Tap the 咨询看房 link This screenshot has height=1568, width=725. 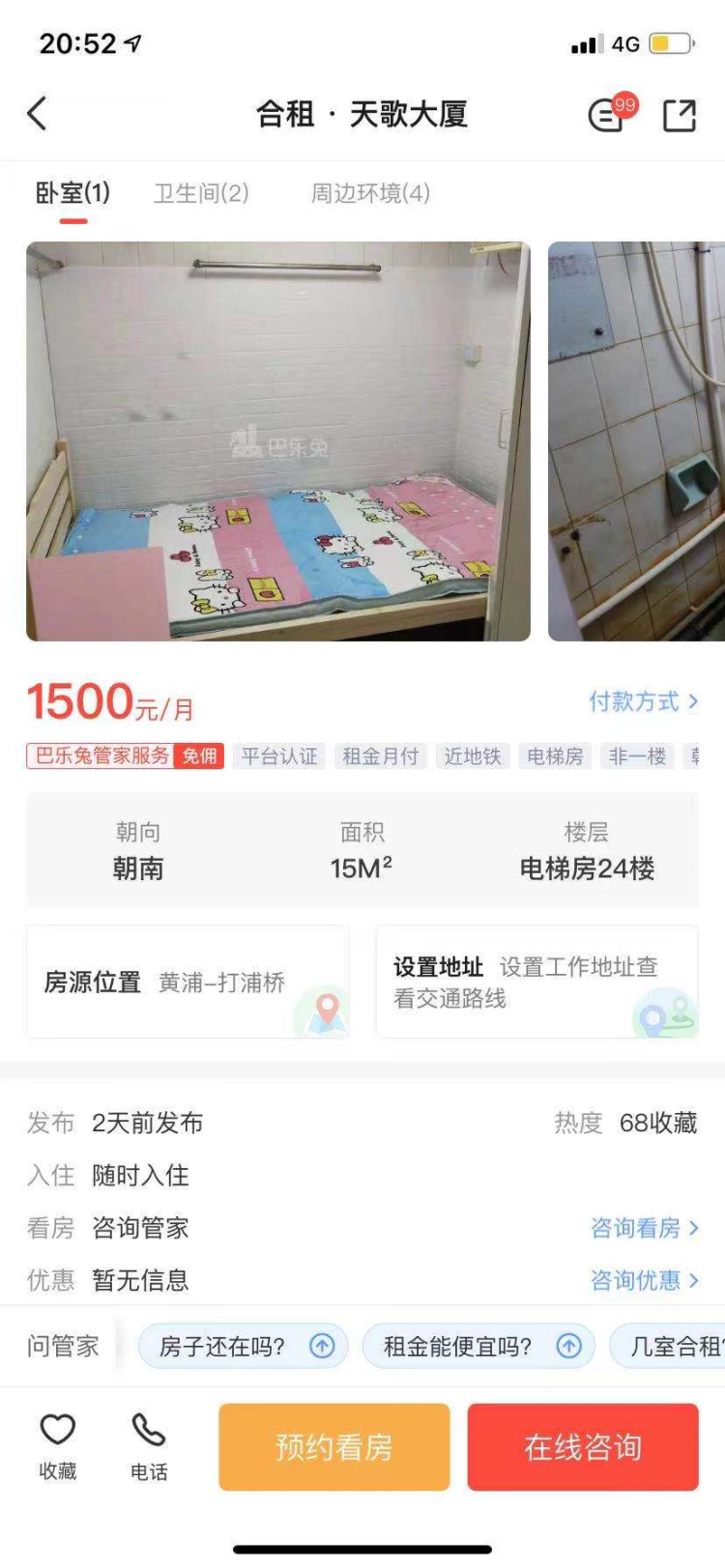[x=644, y=1228]
